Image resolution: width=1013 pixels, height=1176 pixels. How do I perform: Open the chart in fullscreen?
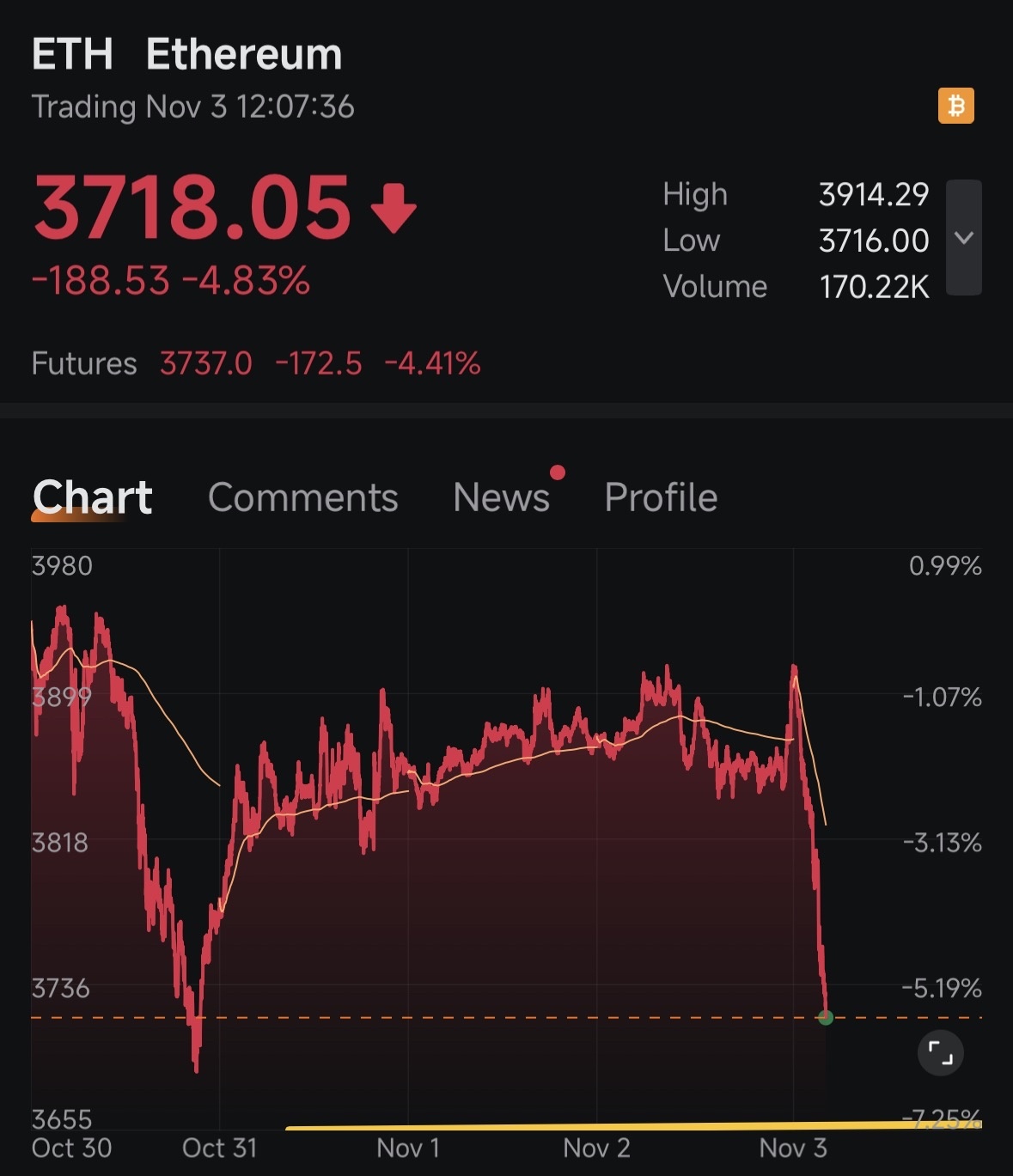point(941,1053)
